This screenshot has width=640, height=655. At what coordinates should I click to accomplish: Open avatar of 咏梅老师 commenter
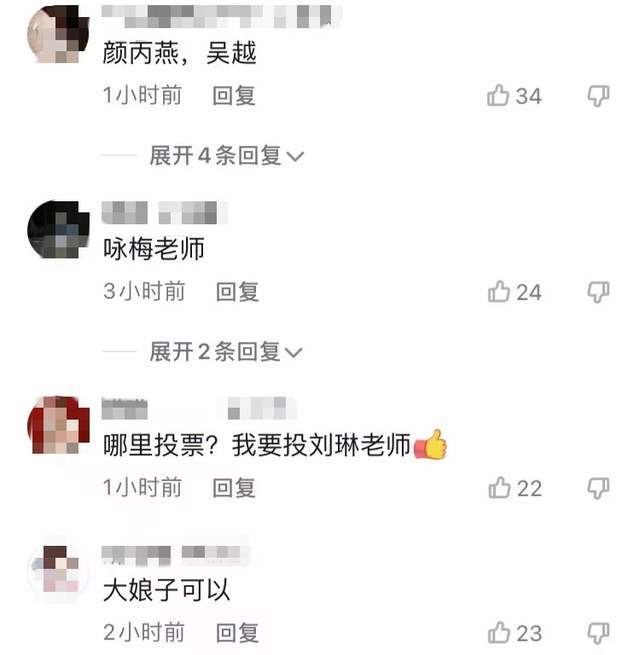[58, 229]
